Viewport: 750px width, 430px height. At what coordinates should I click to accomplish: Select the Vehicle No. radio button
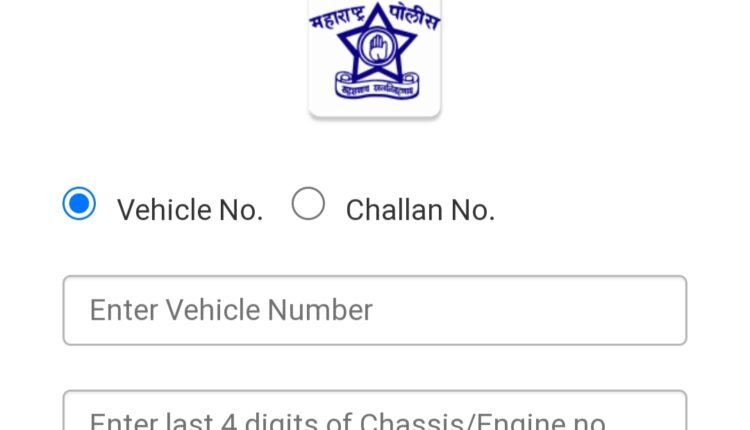(x=79, y=205)
